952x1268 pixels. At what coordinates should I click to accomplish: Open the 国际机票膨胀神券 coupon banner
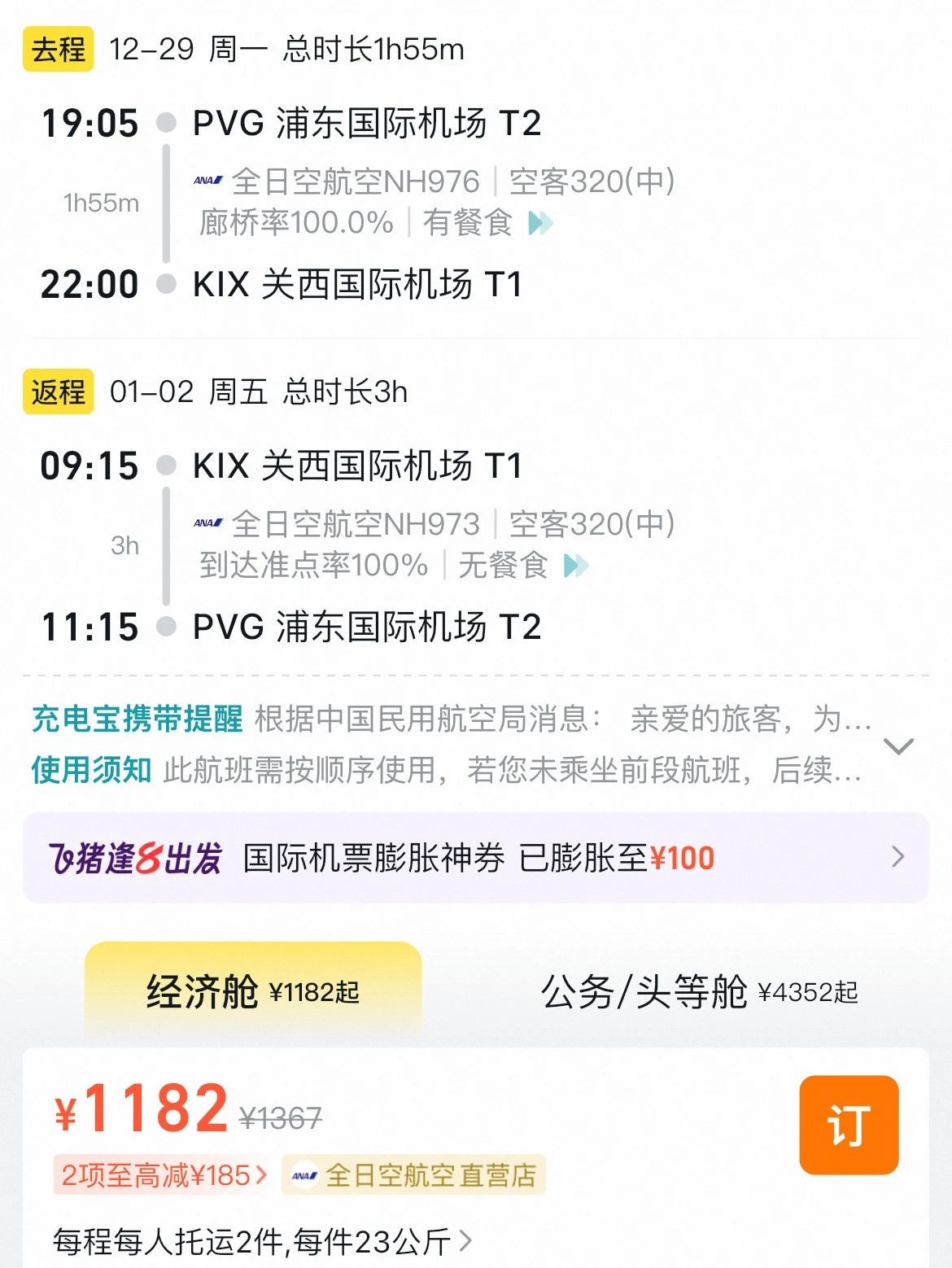point(475,858)
